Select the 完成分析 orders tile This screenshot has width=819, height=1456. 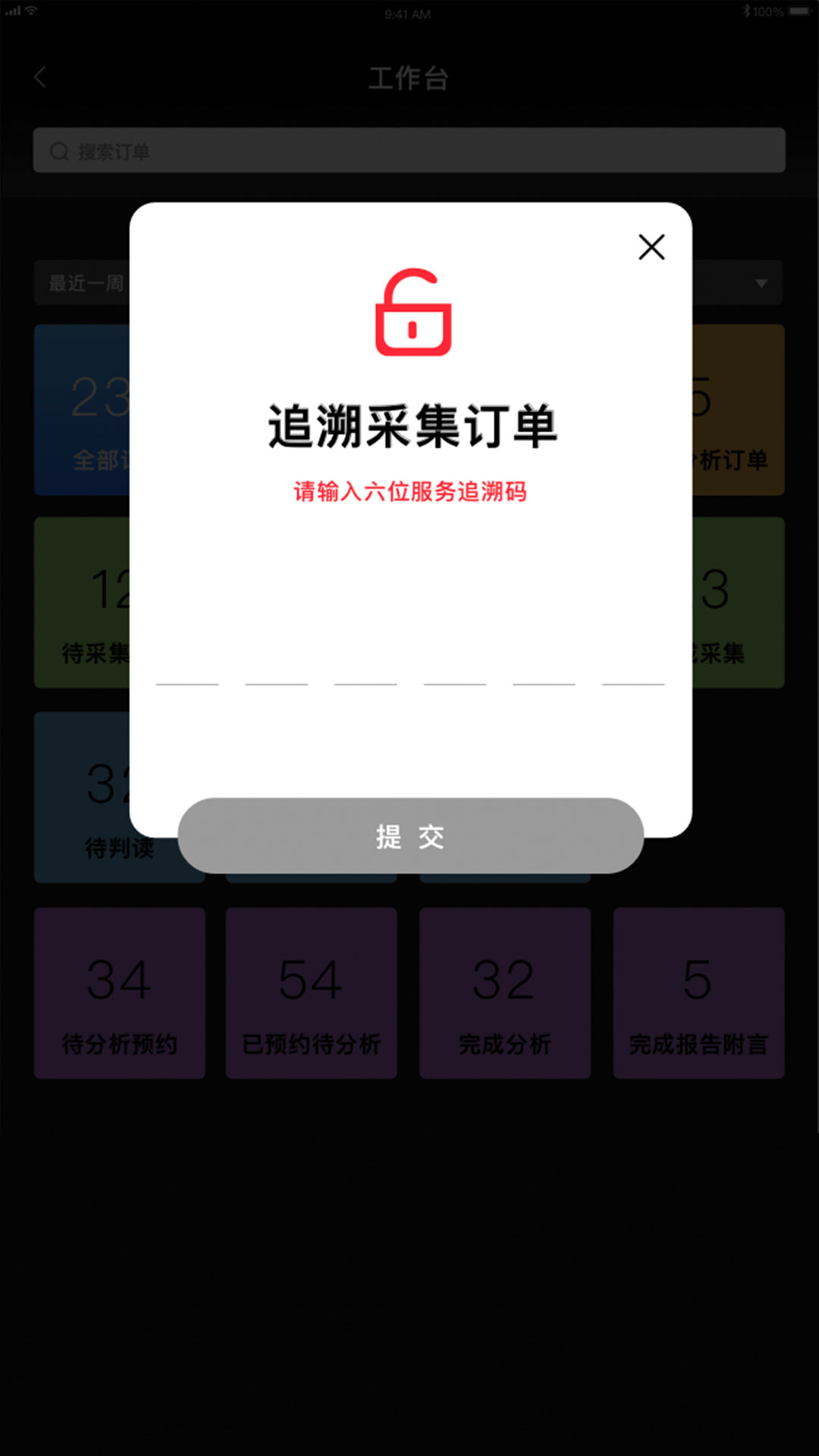click(504, 993)
